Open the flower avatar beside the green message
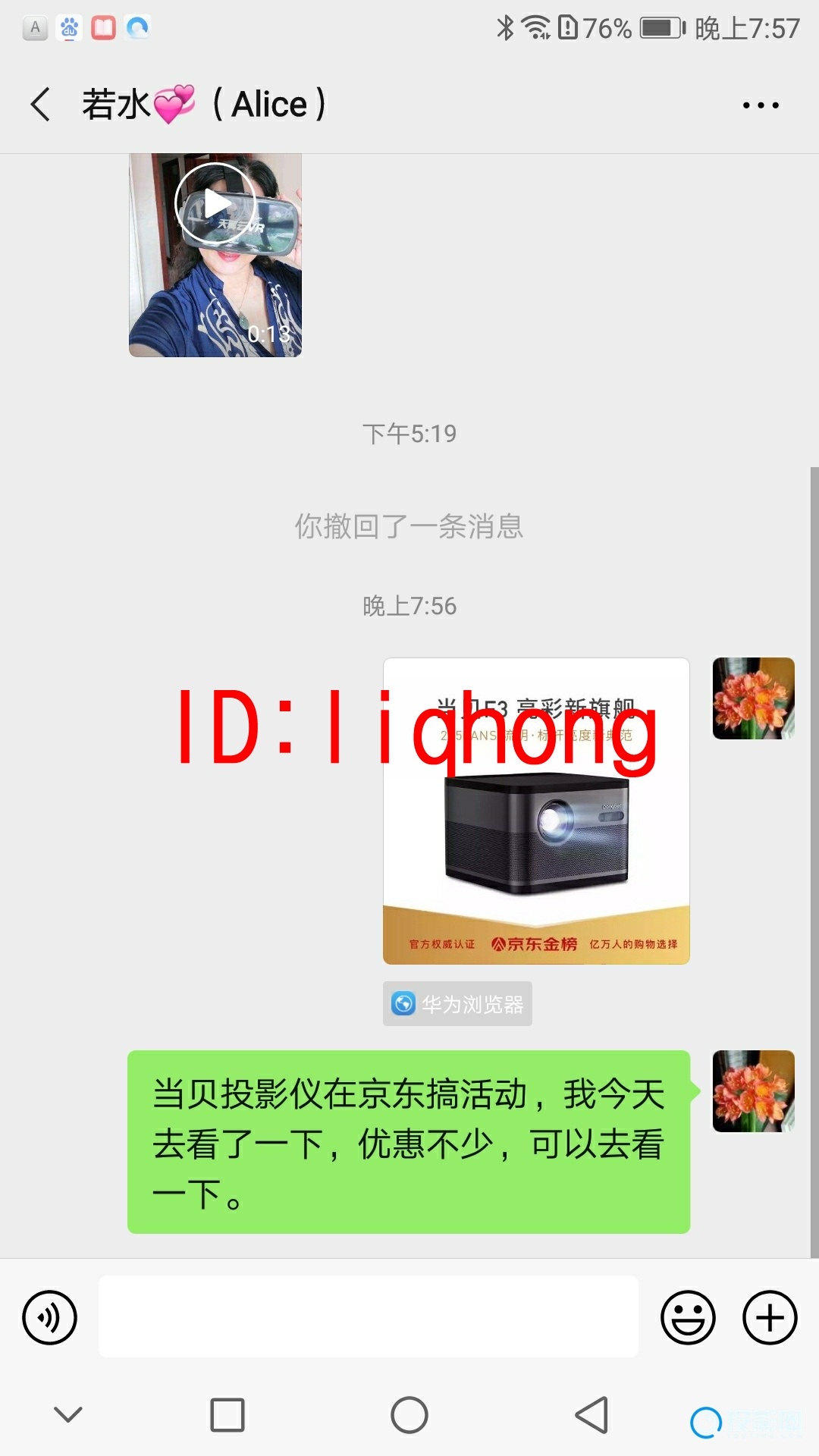Image resolution: width=819 pixels, height=1456 pixels. tap(753, 1091)
